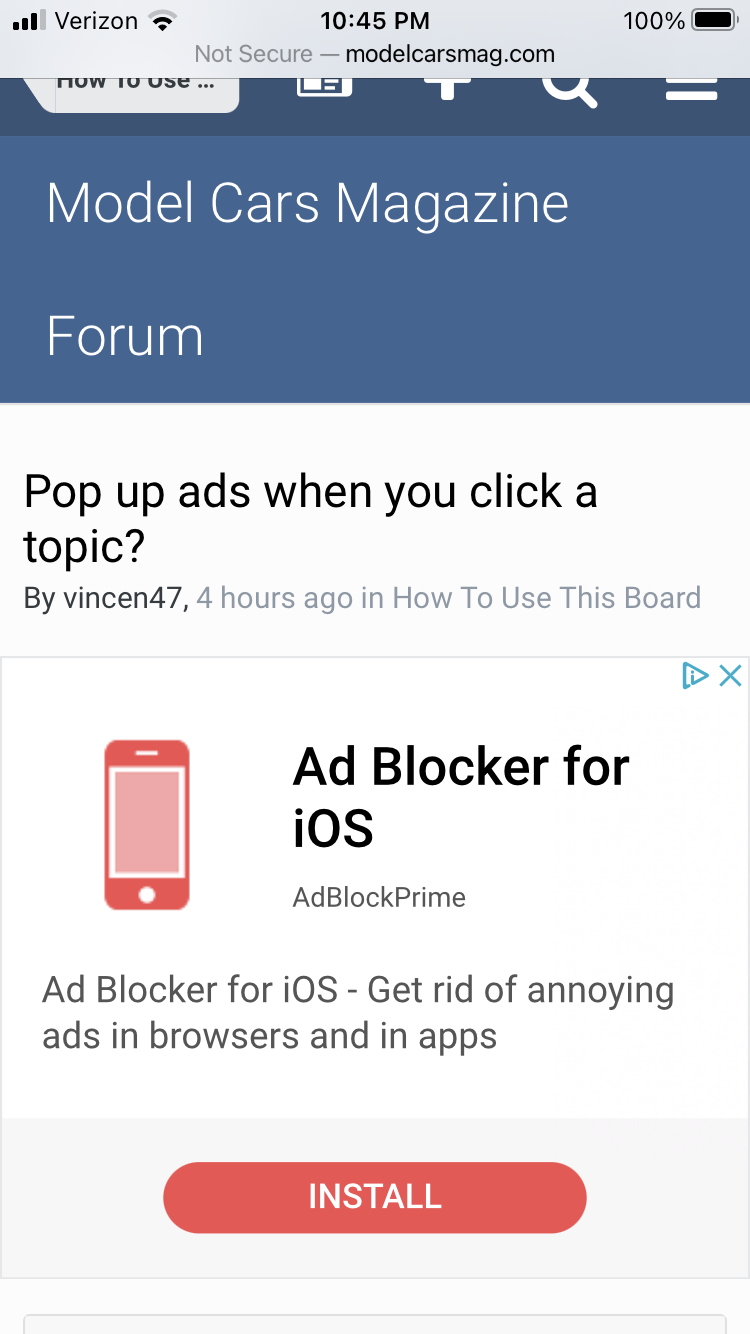The image size is (750, 1334).
Task: Open the Ad Blocker for iOS ad title
Action: click(461, 797)
